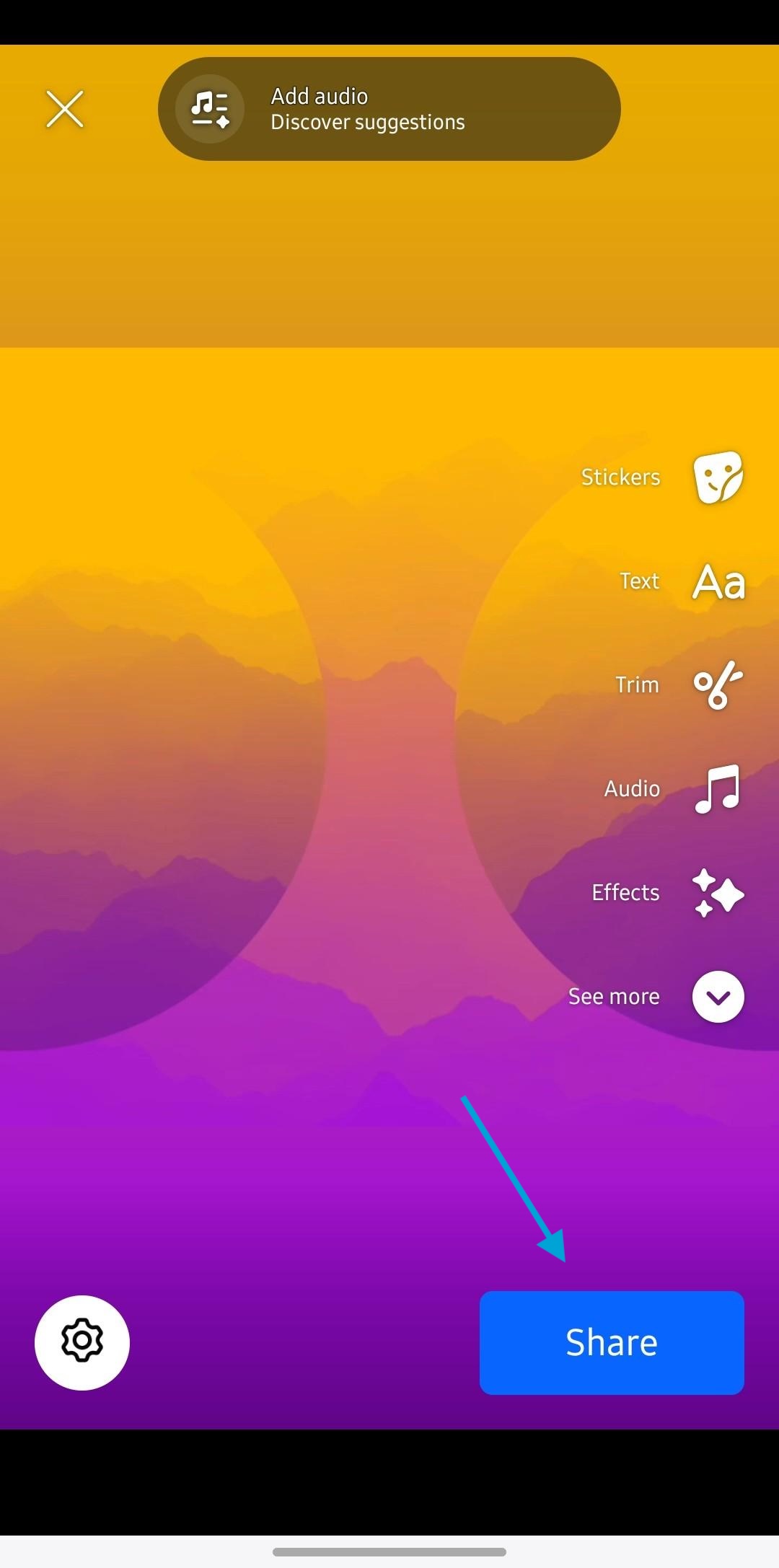Open the Audio music option
This screenshot has height=1568, width=779.
pyautogui.click(x=718, y=789)
